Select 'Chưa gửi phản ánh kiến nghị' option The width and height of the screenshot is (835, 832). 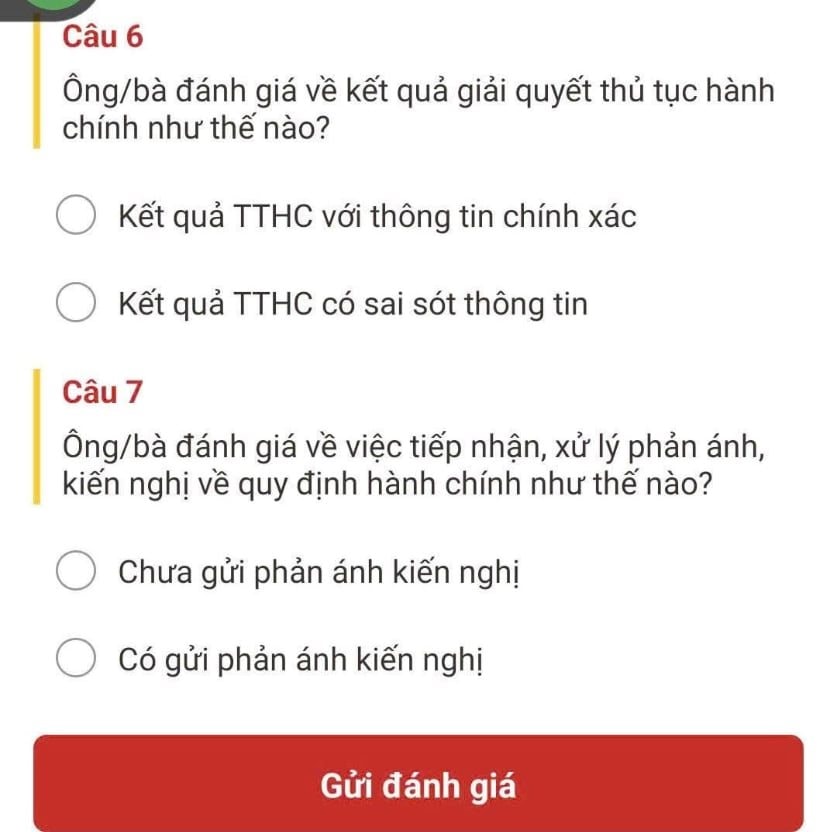point(76,573)
